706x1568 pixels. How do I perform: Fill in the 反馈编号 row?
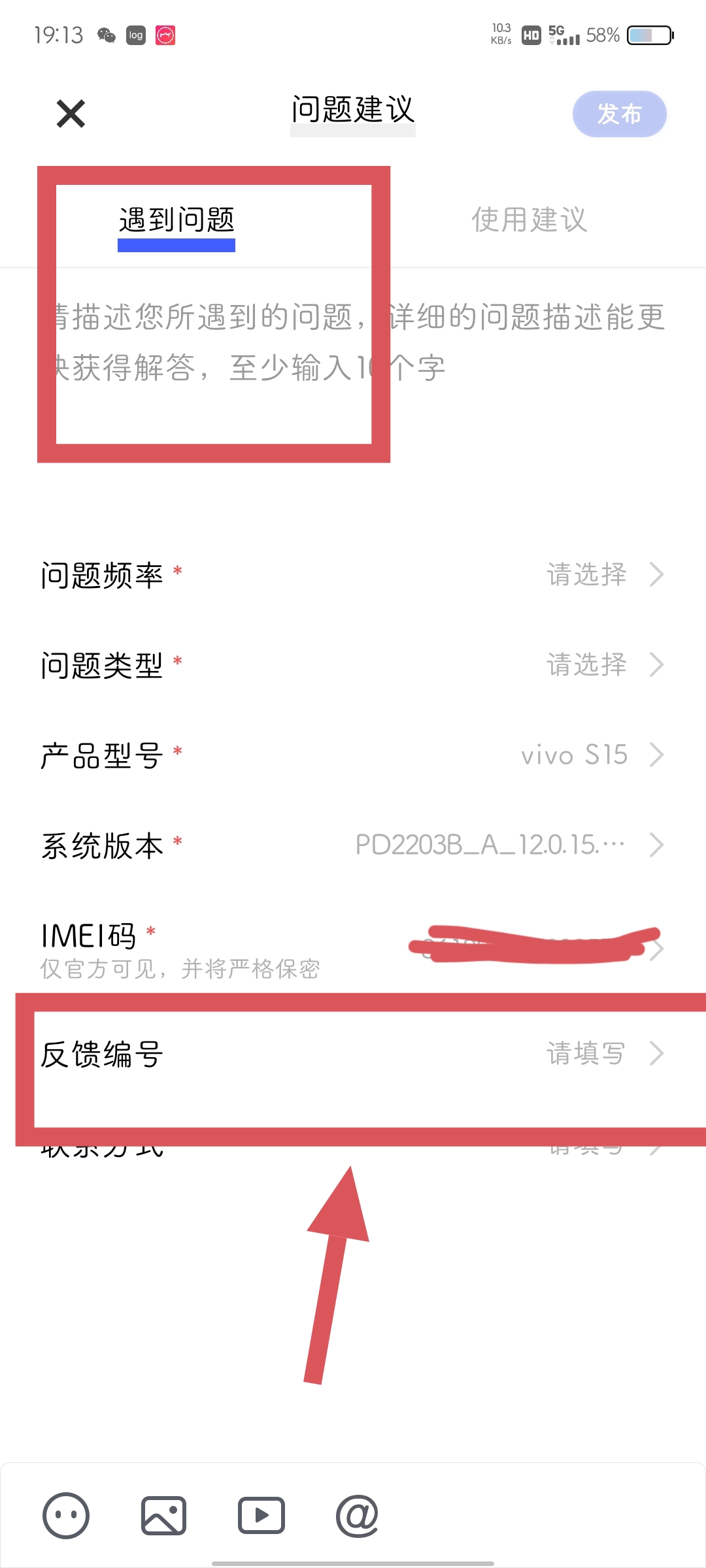[353, 1054]
